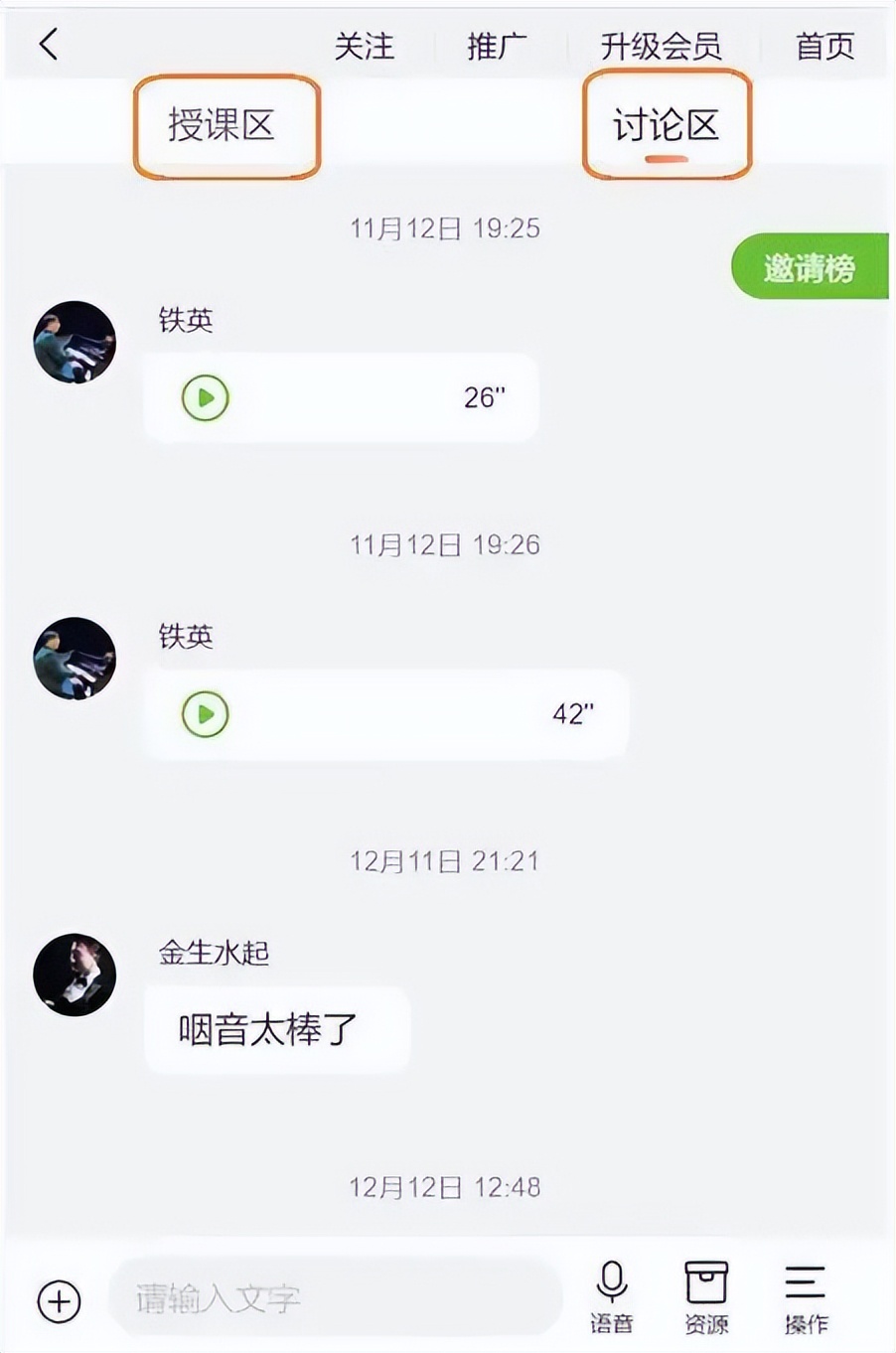Open 铁英's profile avatar on the first message
The height and width of the screenshot is (1353, 896).
(x=75, y=342)
